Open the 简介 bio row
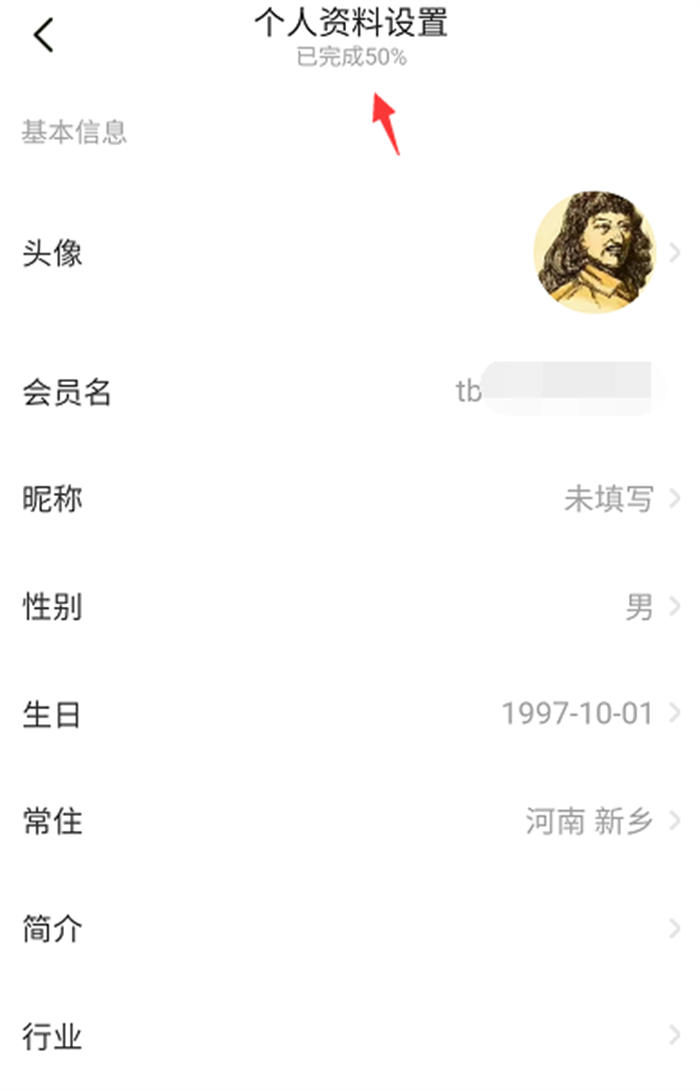The height and width of the screenshot is (1090, 700). coord(350,930)
